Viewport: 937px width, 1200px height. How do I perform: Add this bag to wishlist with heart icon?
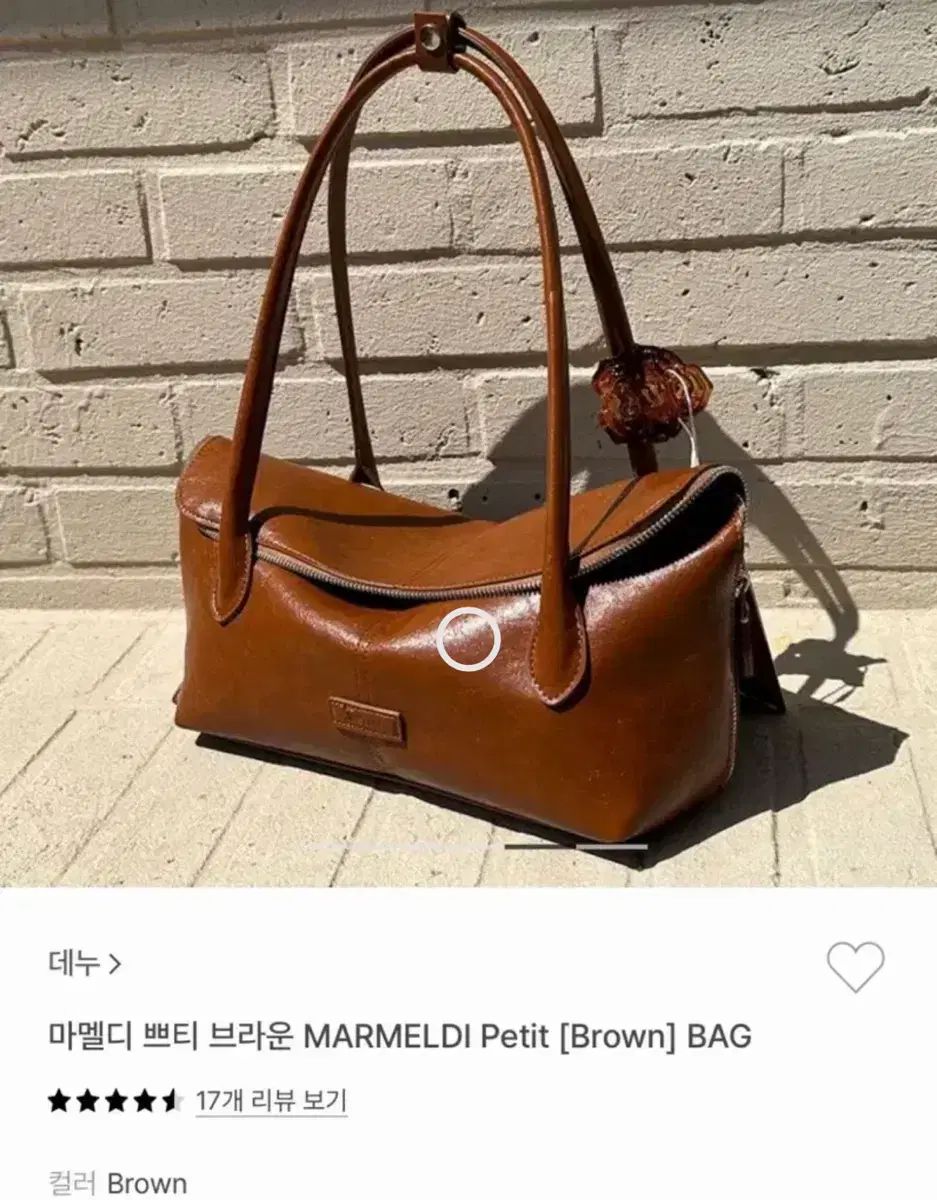(x=855, y=966)
